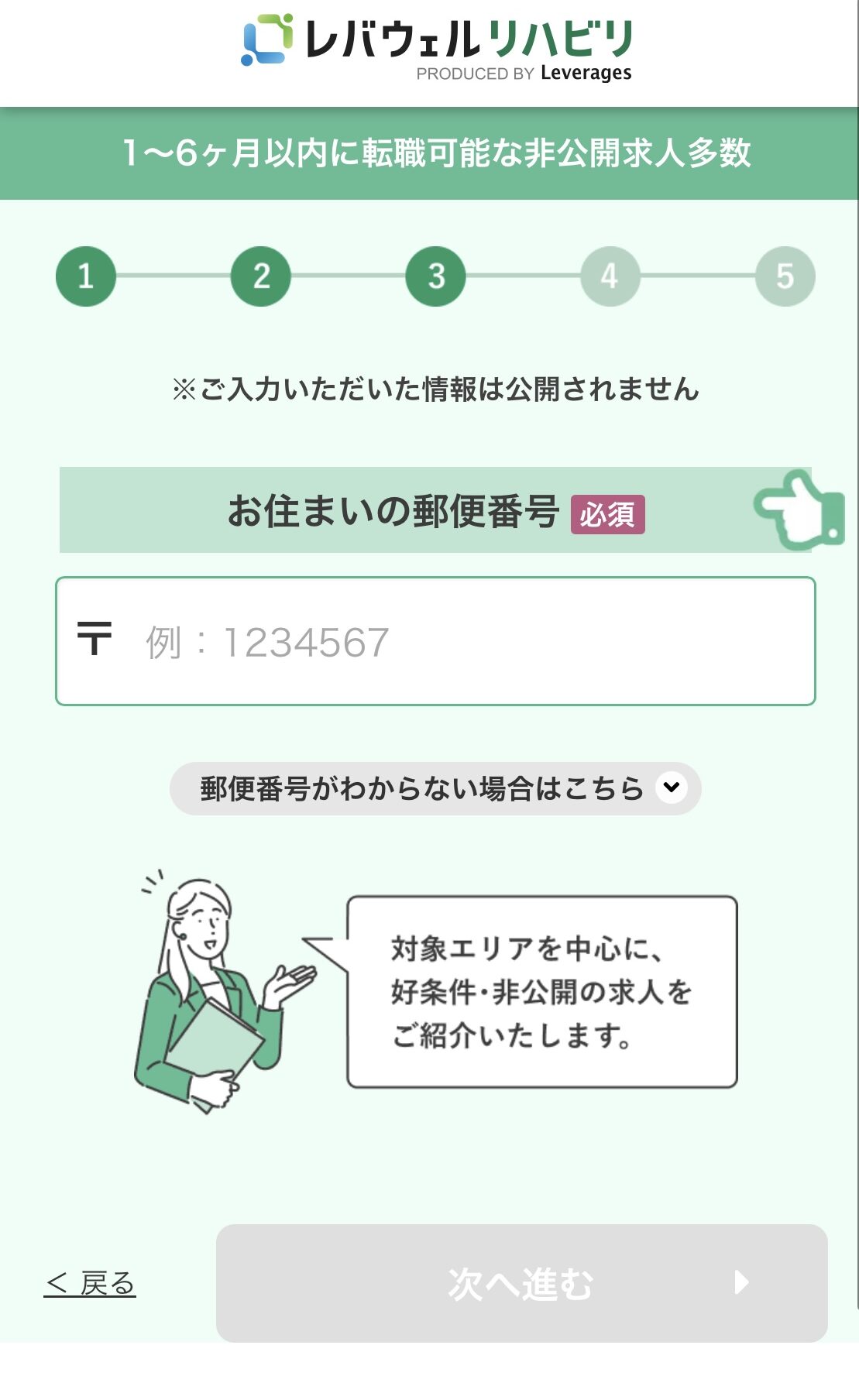Tap the 次へ進む button
This screenshot has width=859, height=1400.
coord(521,1283)
